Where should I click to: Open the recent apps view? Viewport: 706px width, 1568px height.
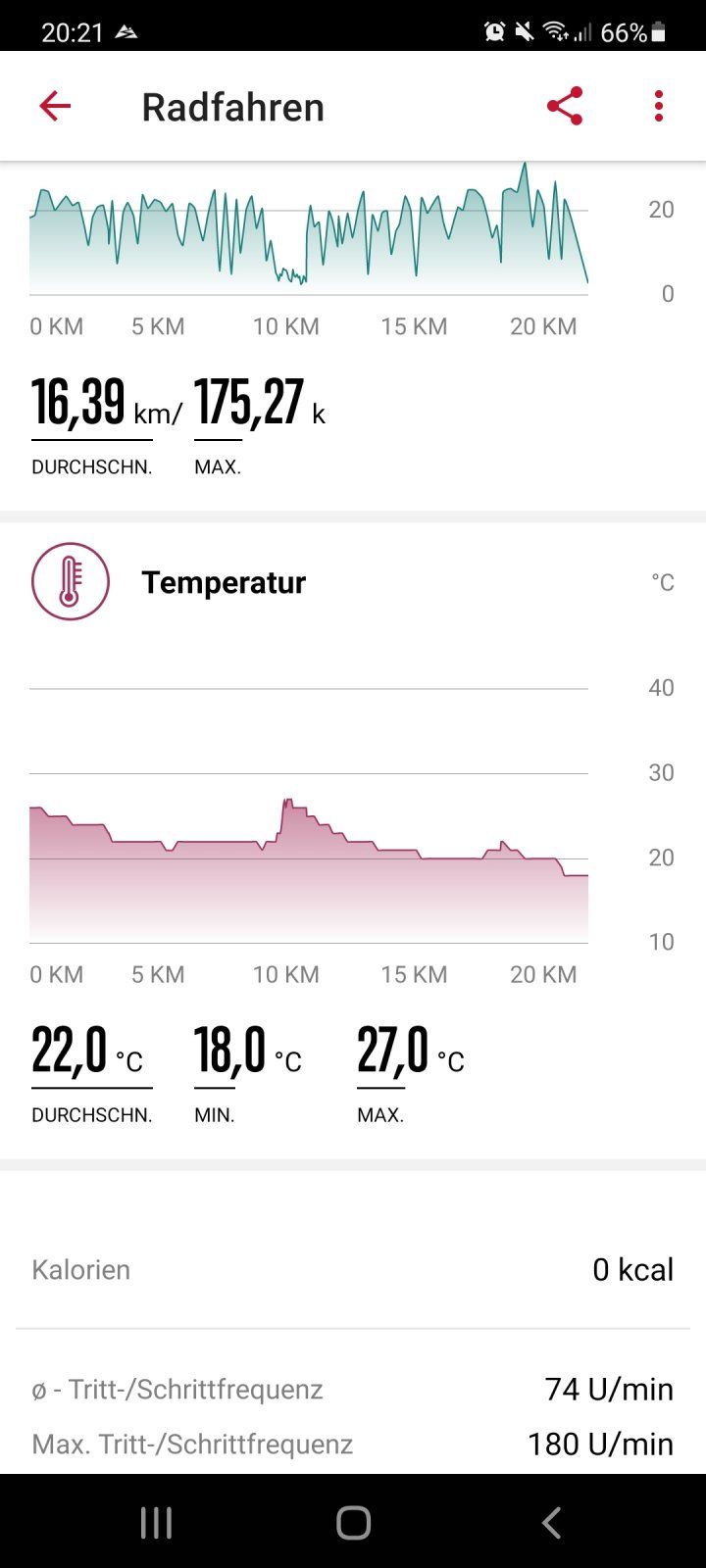tap(156, 1522)
